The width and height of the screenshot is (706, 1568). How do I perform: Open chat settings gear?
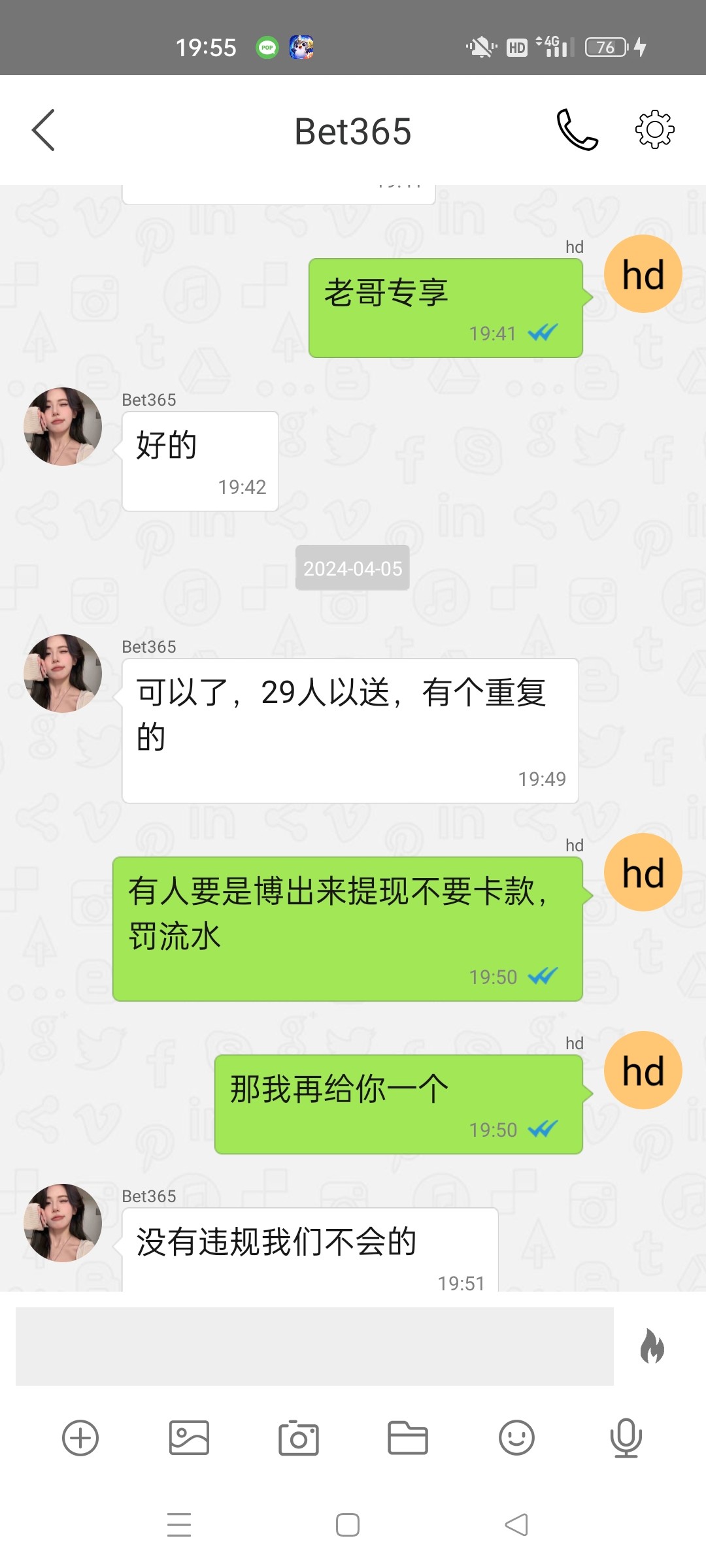(x=654, y=130)
